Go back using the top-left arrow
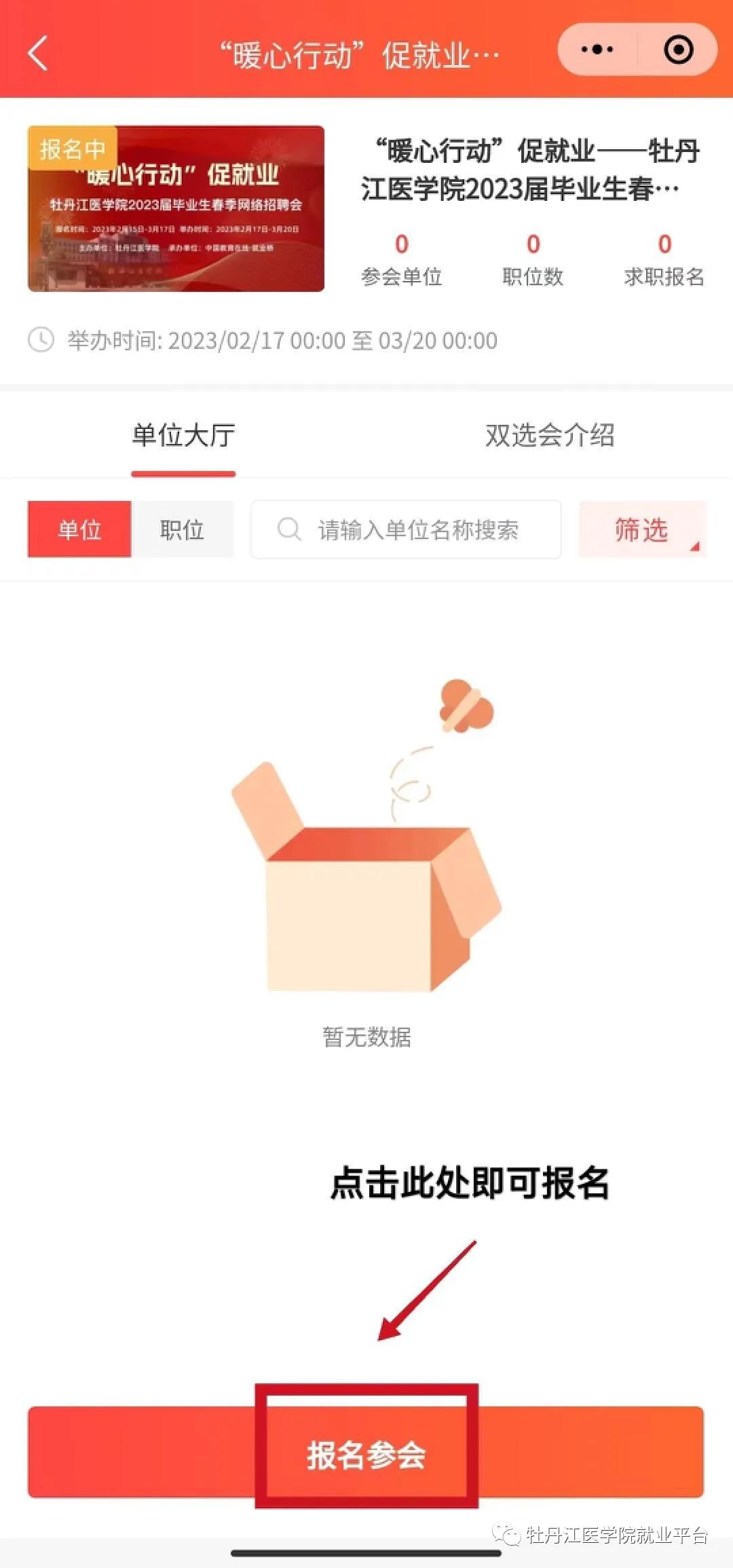733x1568 pixels. point(38,53)
